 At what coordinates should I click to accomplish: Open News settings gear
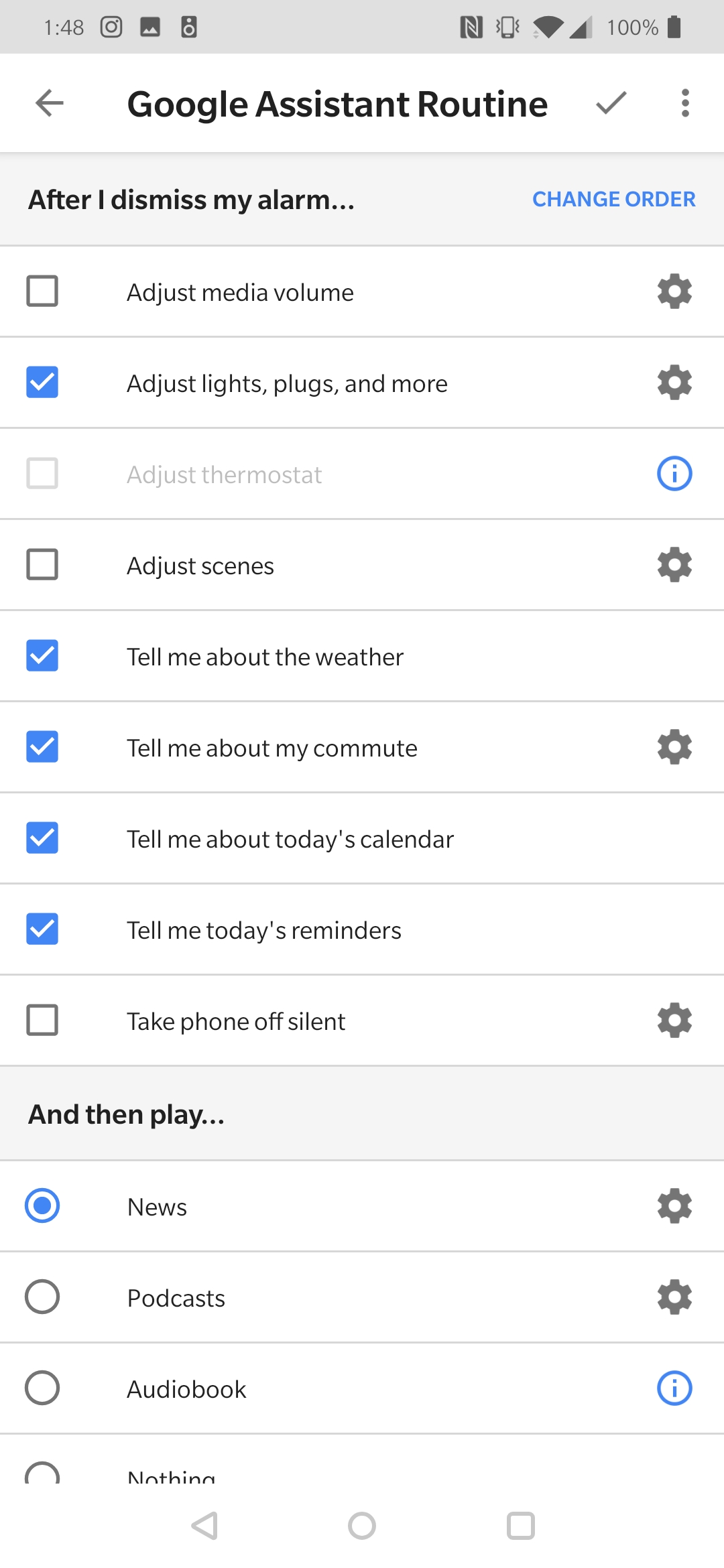(674, 1205)
